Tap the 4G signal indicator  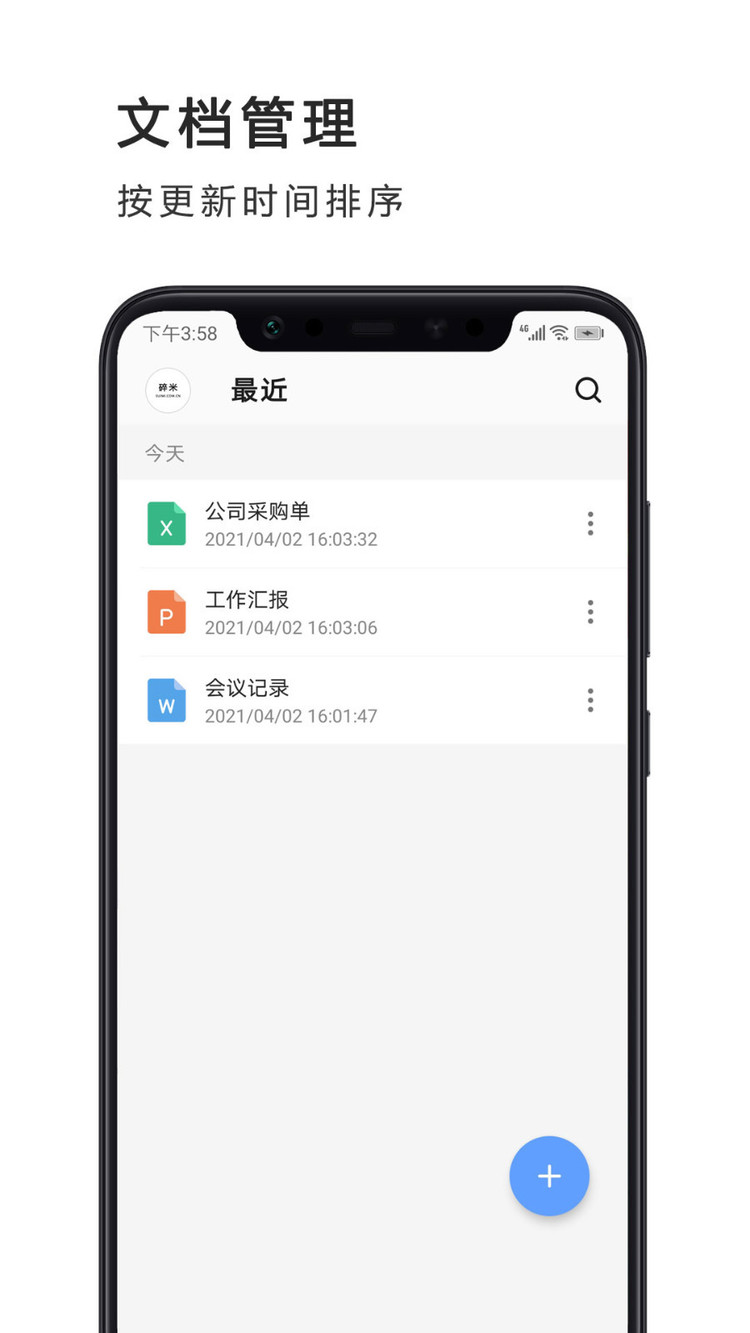[532, 330]
